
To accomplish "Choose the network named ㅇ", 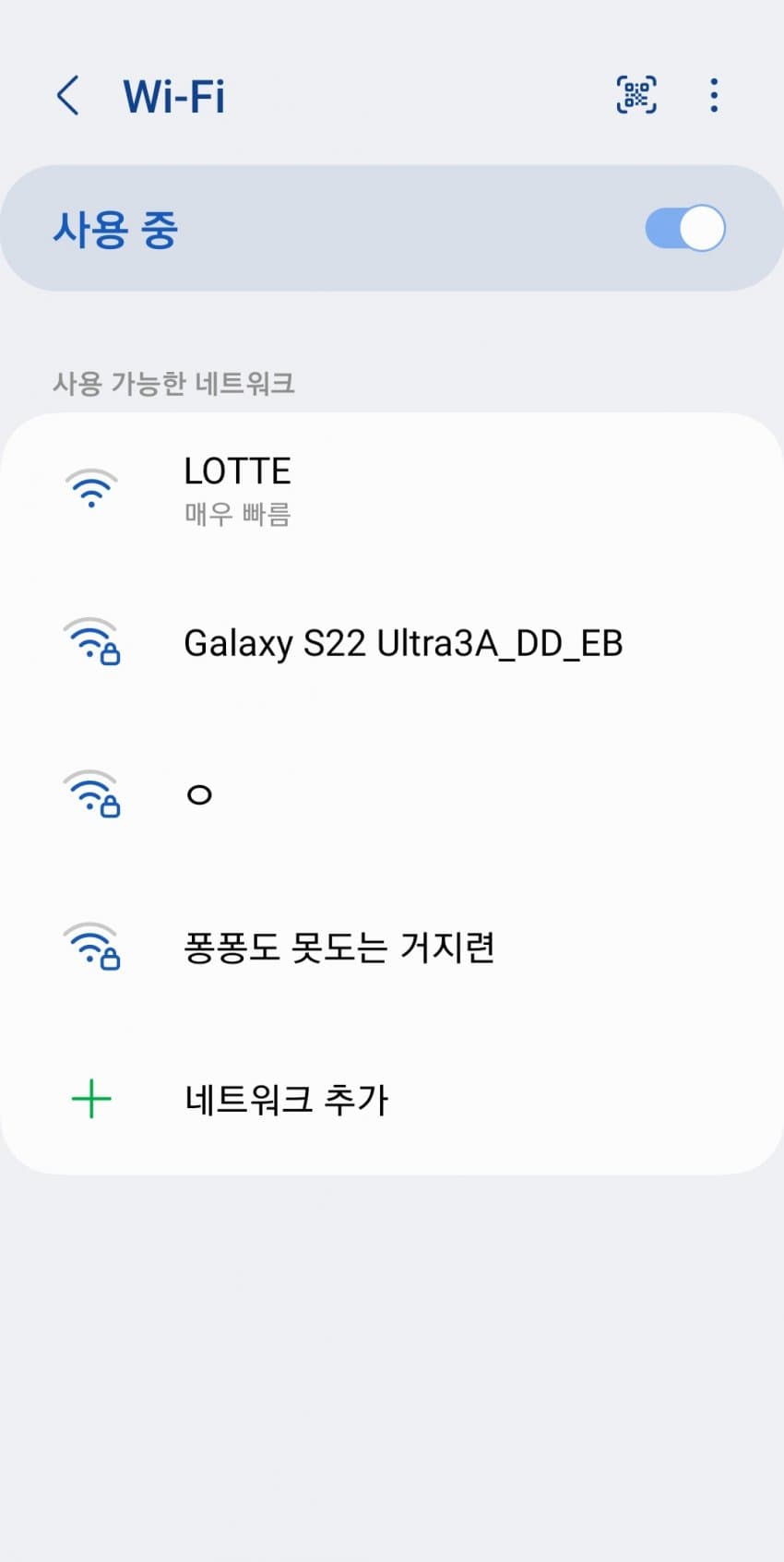I will tap(392, 794).
